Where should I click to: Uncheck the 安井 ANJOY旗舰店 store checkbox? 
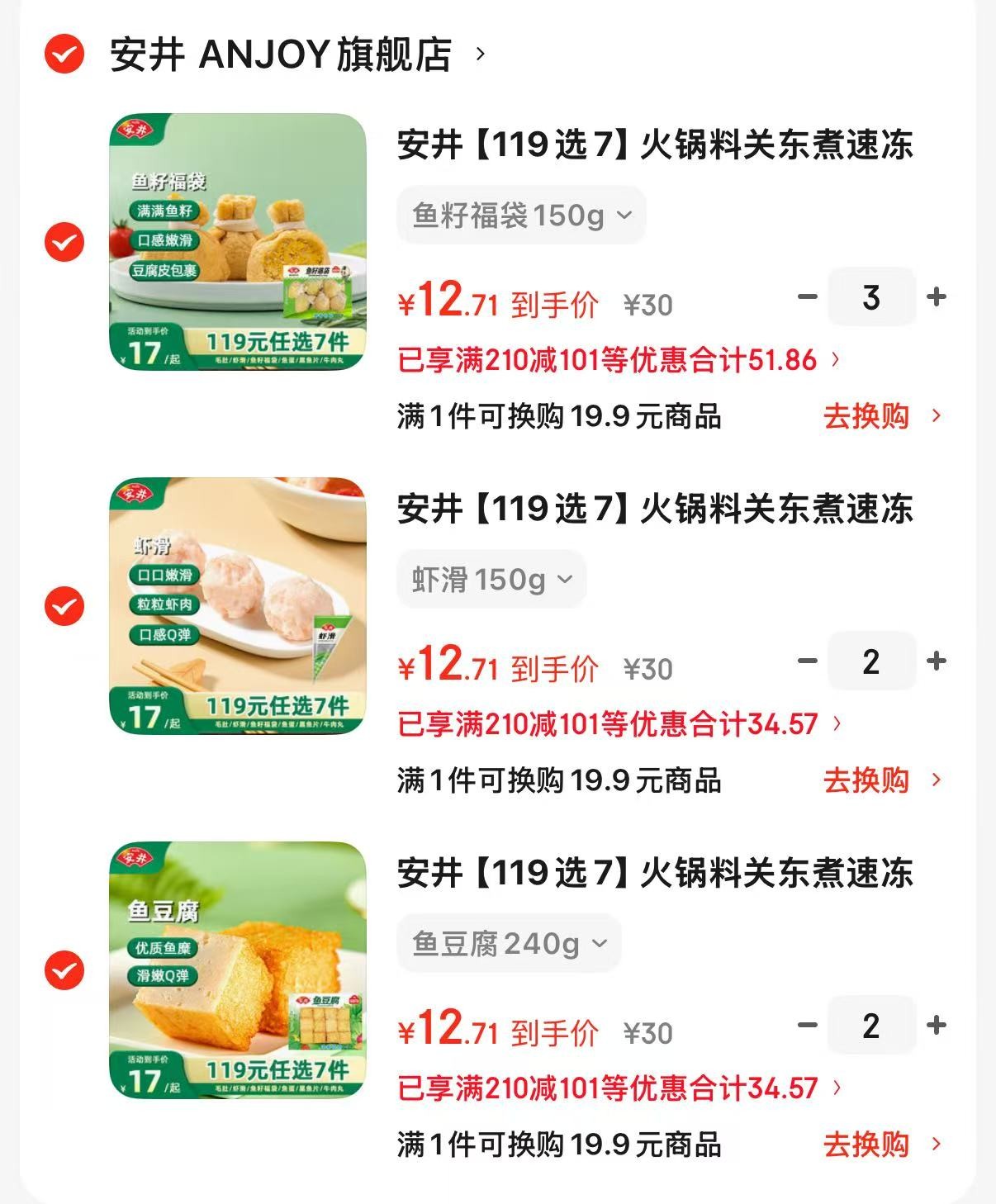(x=64, y=55)
